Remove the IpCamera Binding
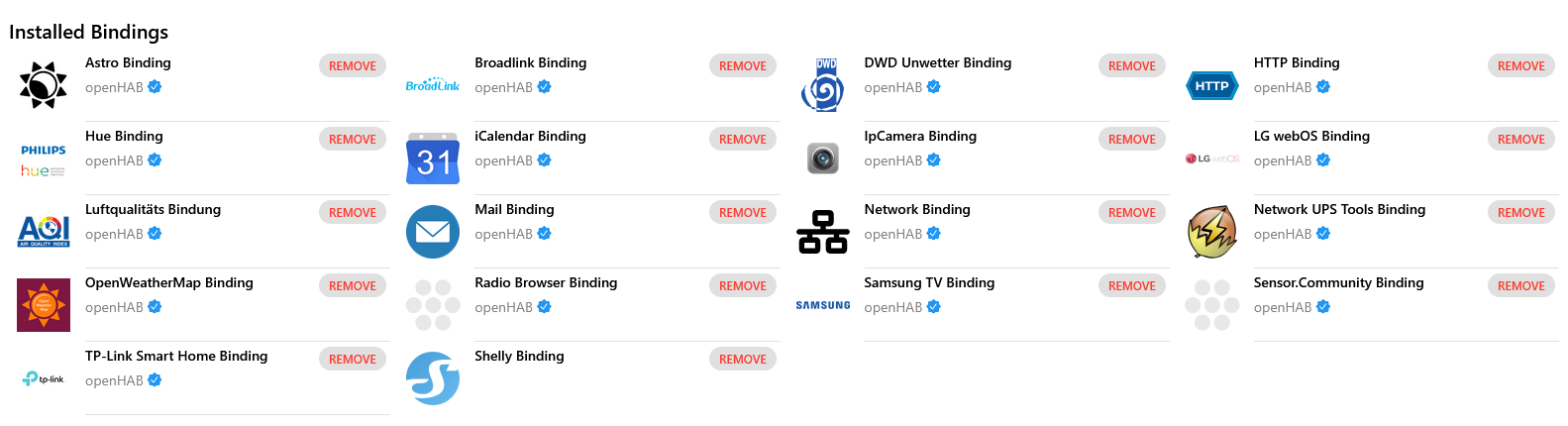This screenshot has height=426, width=1568. pos(1131,140)
